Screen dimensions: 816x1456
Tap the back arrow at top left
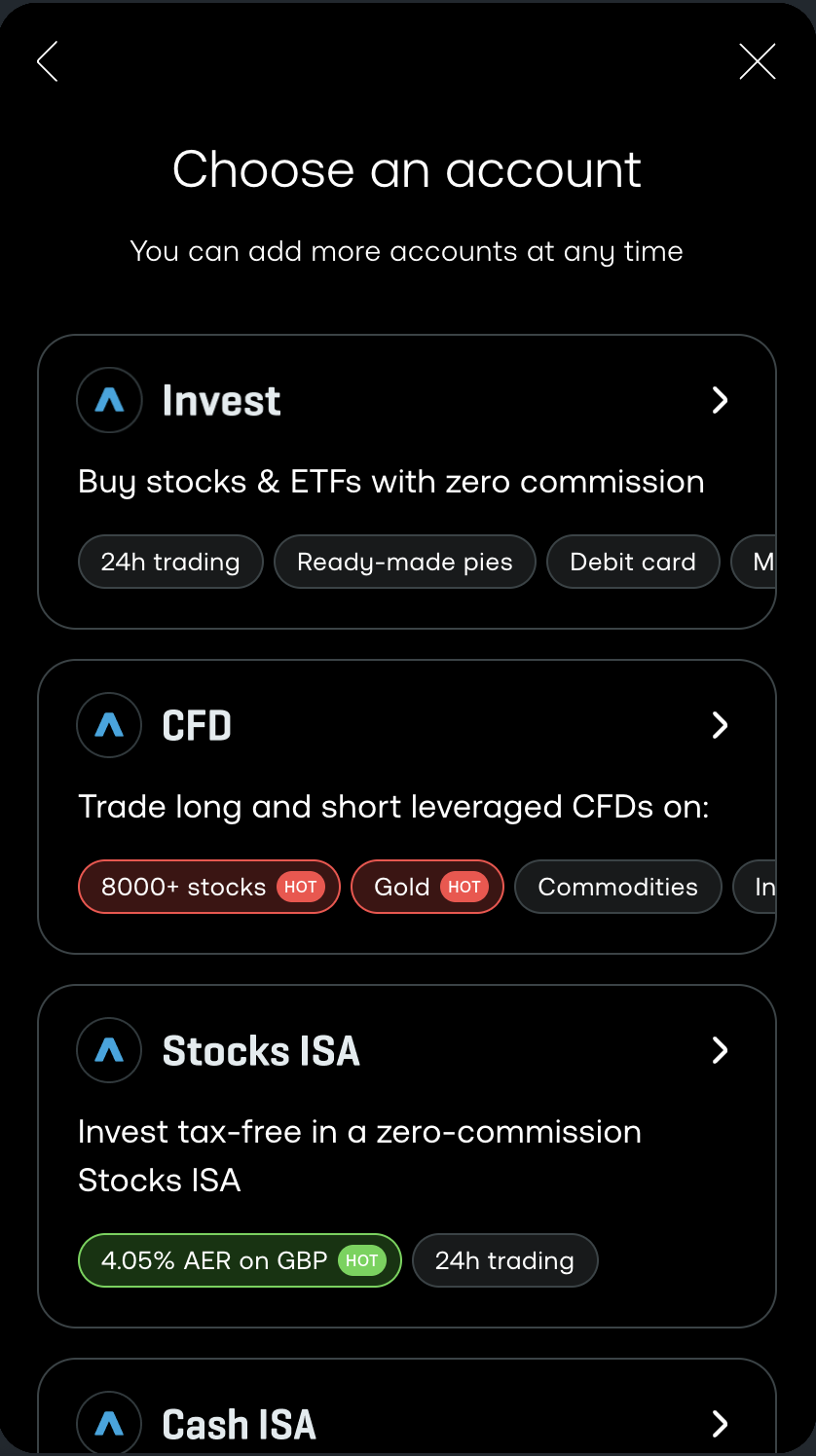click(47, 60)
